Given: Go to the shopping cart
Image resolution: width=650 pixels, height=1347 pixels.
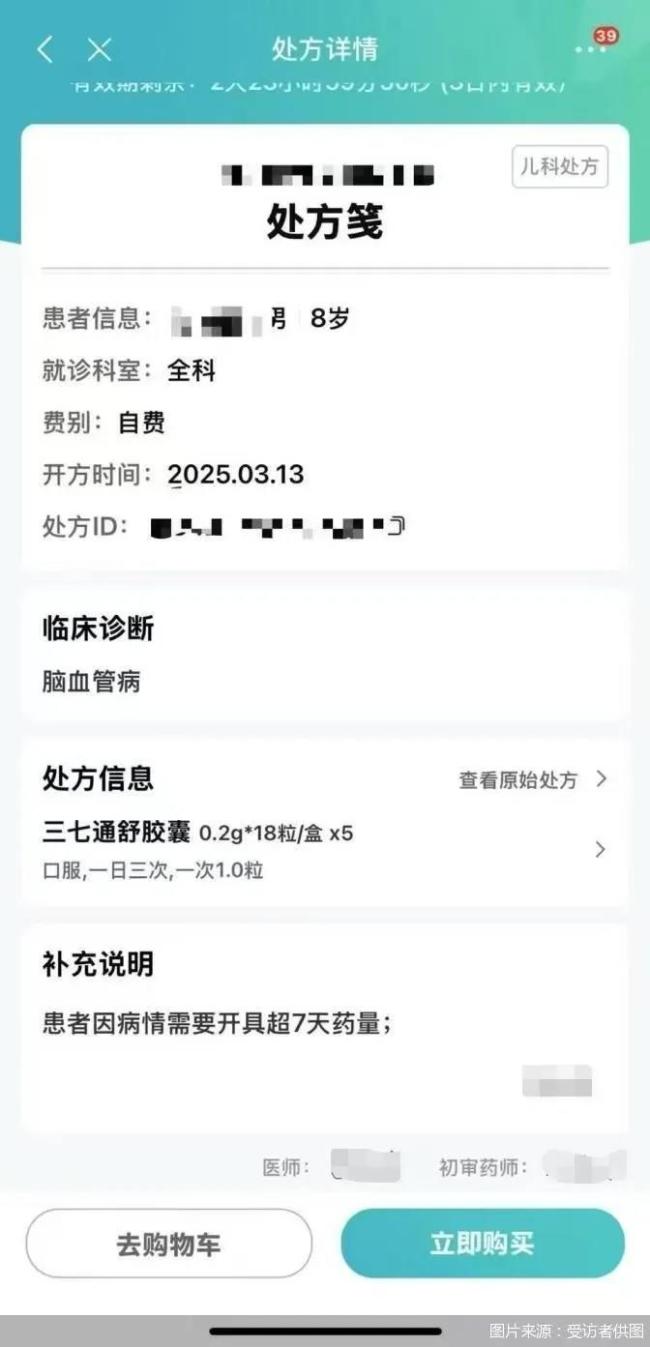Looking at the screenshot, I should coord(168,1244).
